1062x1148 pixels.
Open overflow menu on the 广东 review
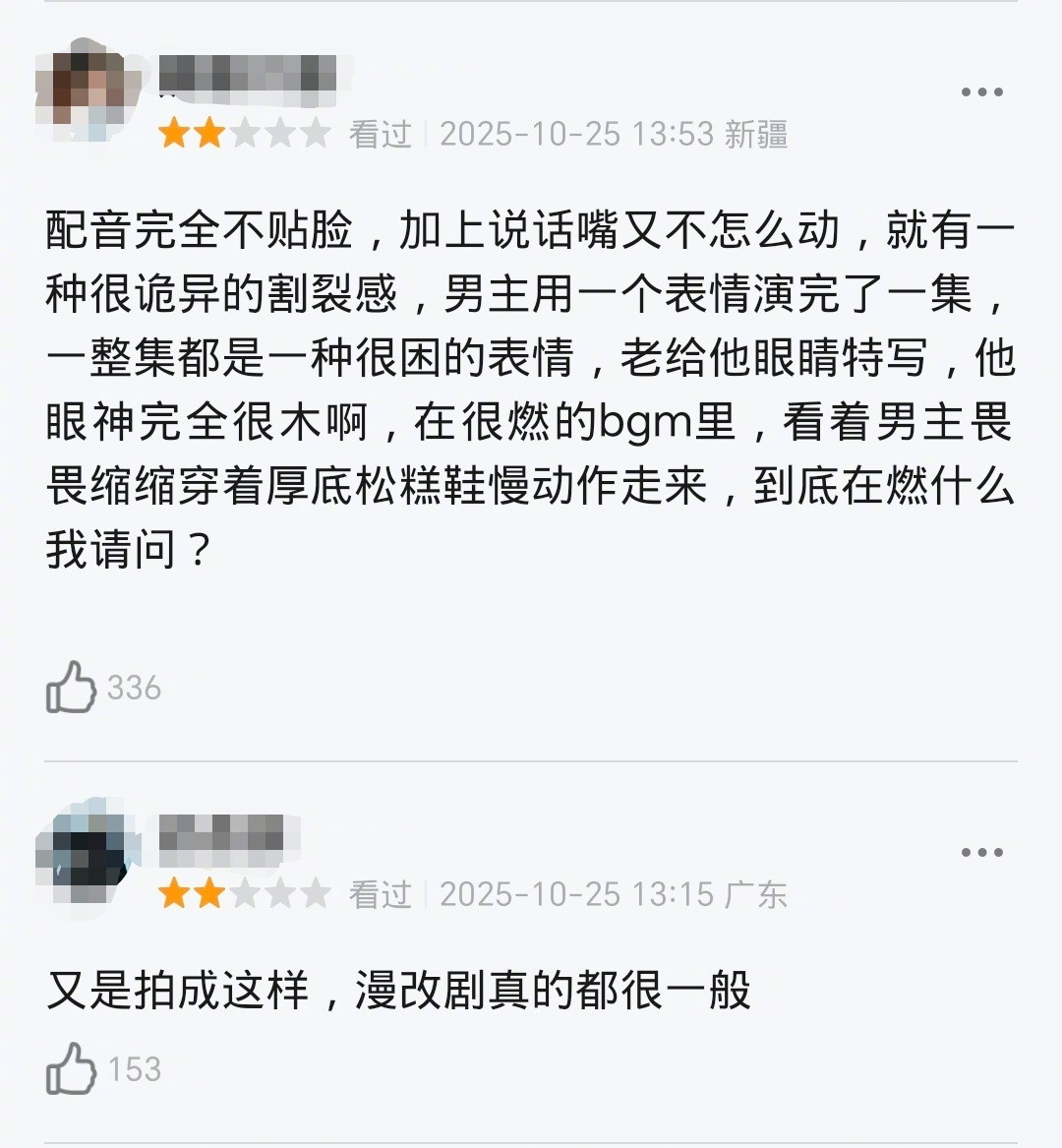tap(981, 852)
